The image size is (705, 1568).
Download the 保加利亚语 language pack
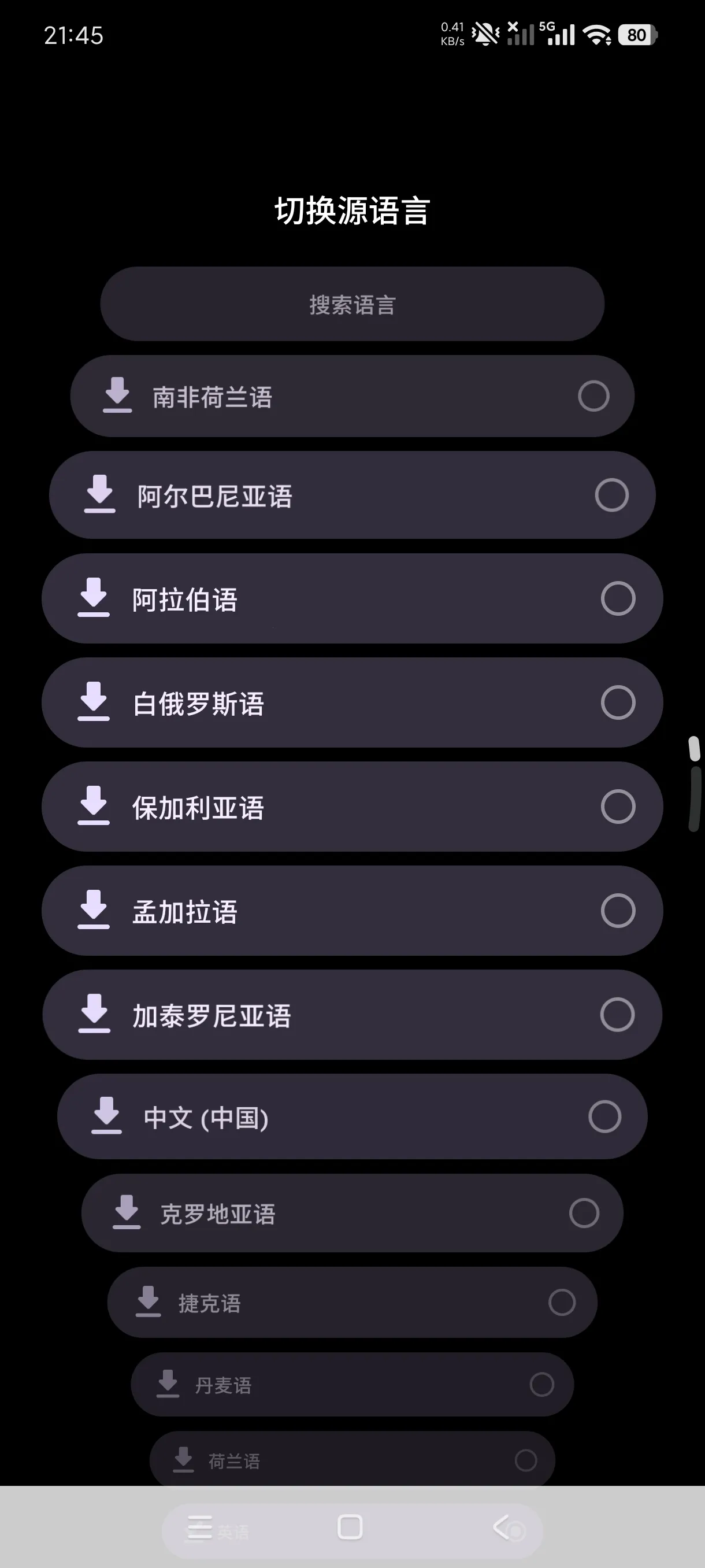pos(94,806)
